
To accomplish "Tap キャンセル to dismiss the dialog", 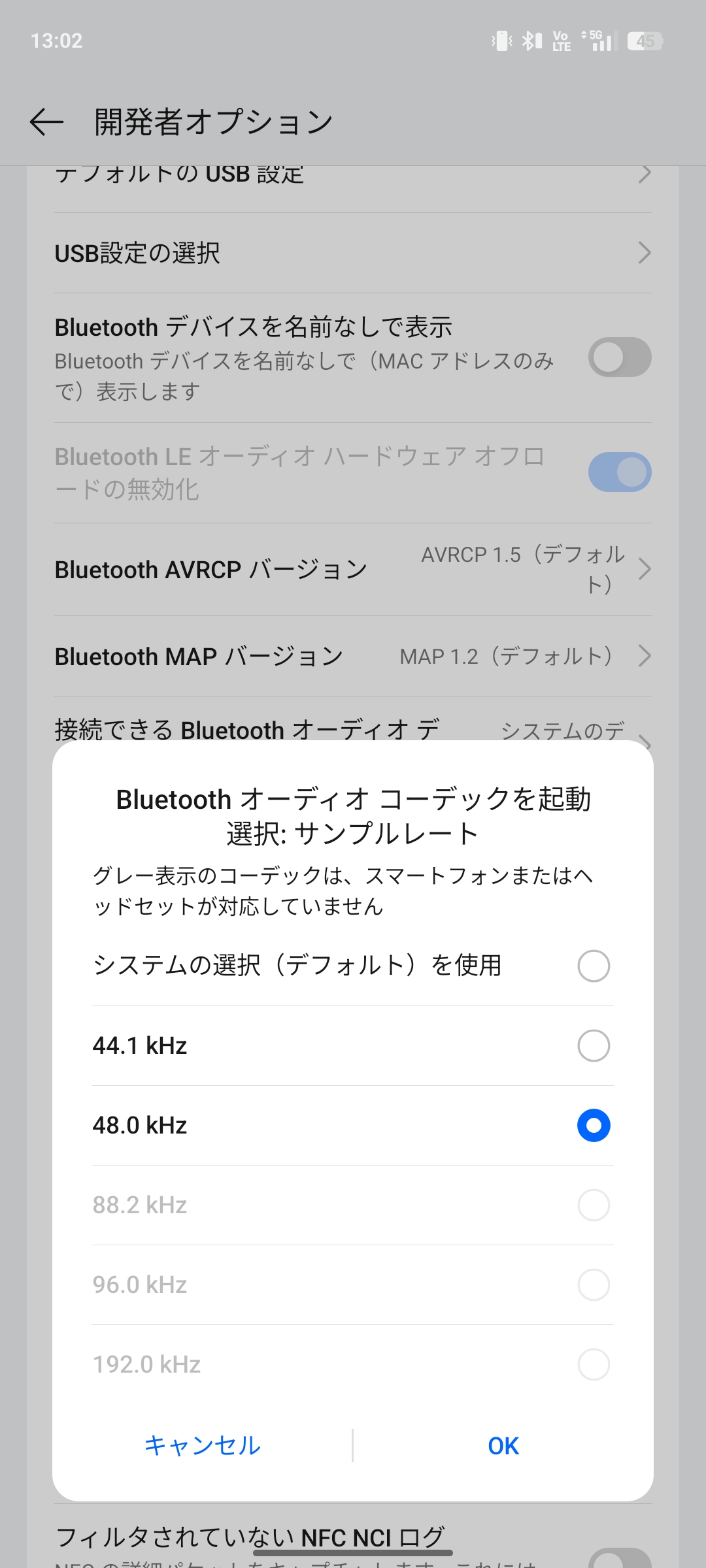I will tap(203, 1445).
